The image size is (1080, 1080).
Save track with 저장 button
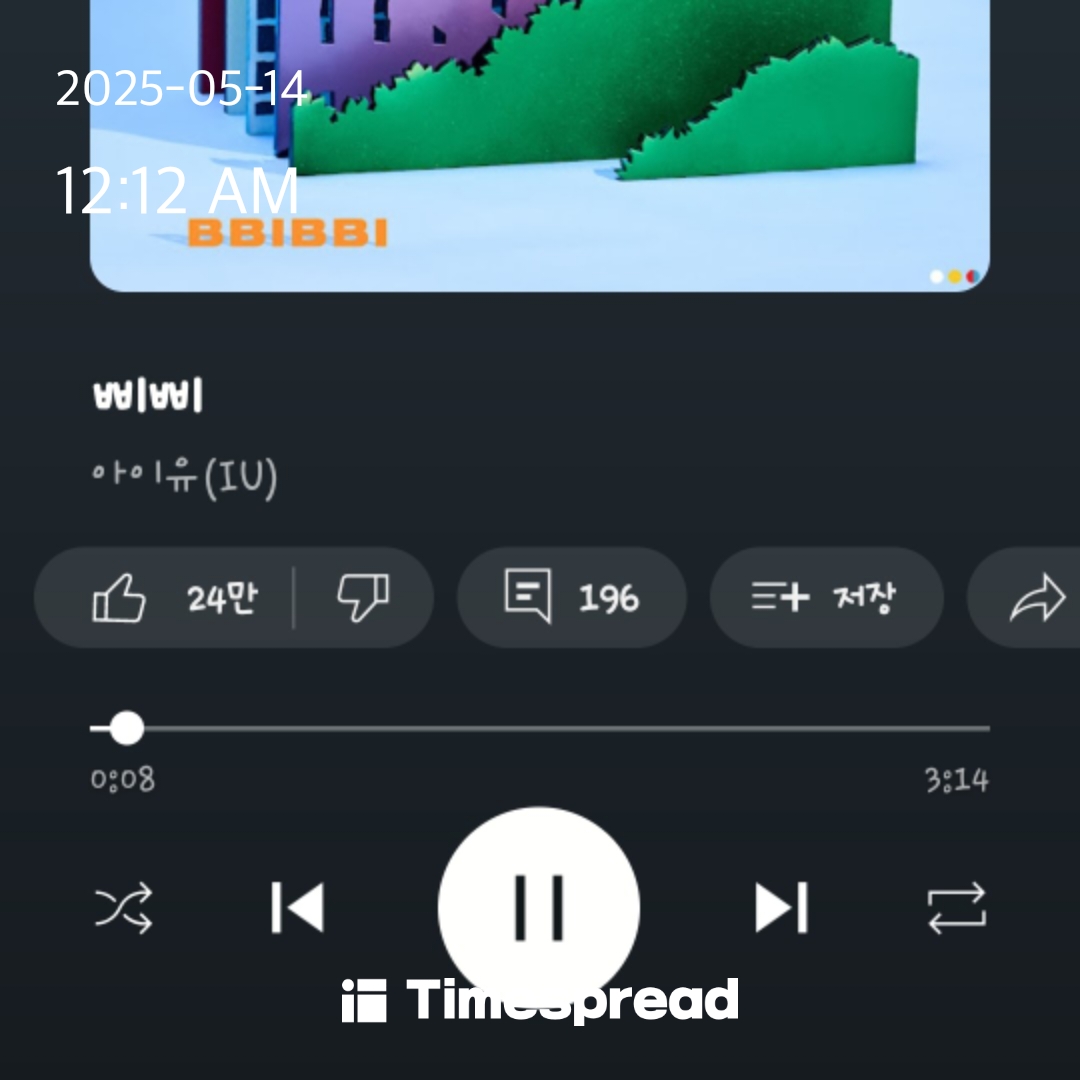tap(826, 598)
